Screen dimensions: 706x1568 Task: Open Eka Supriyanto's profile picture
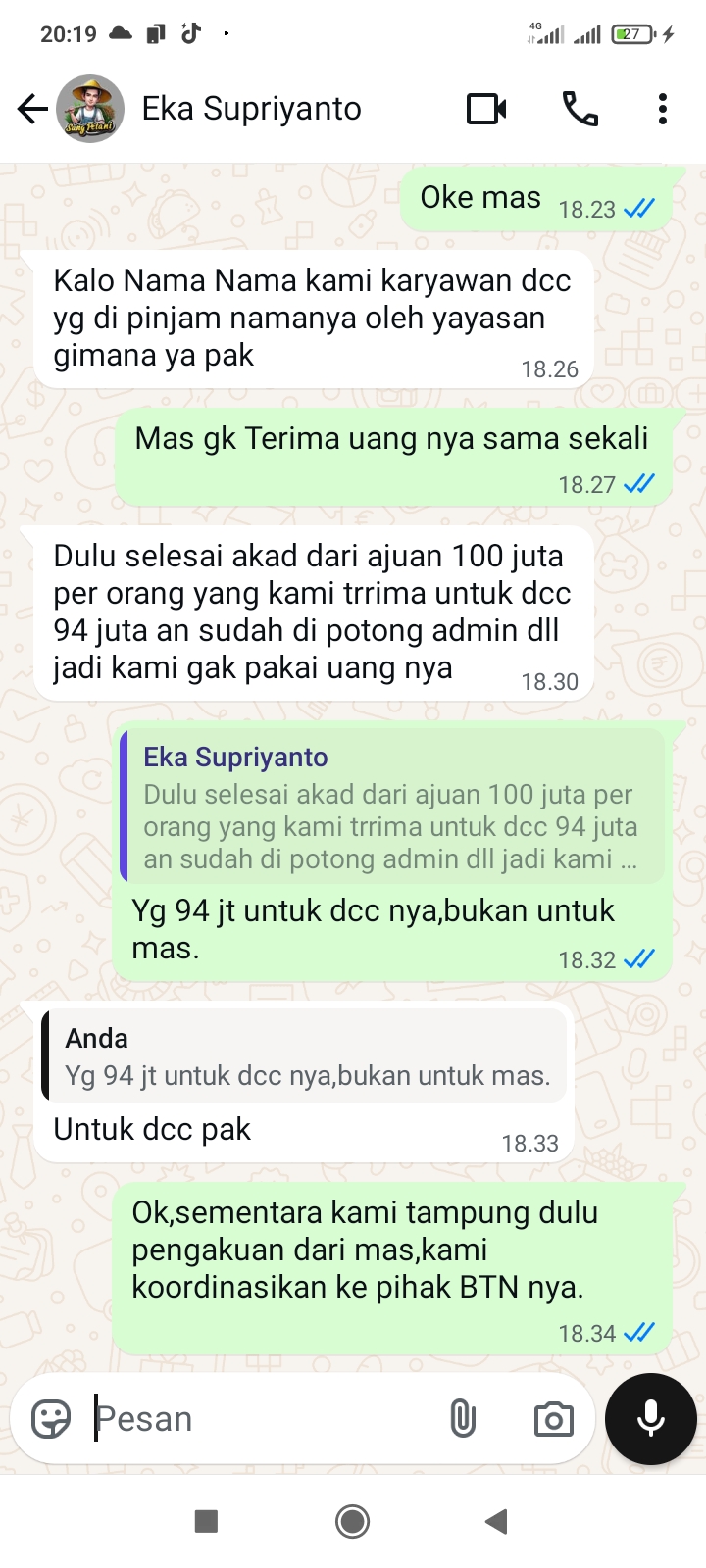pos(90,109)
